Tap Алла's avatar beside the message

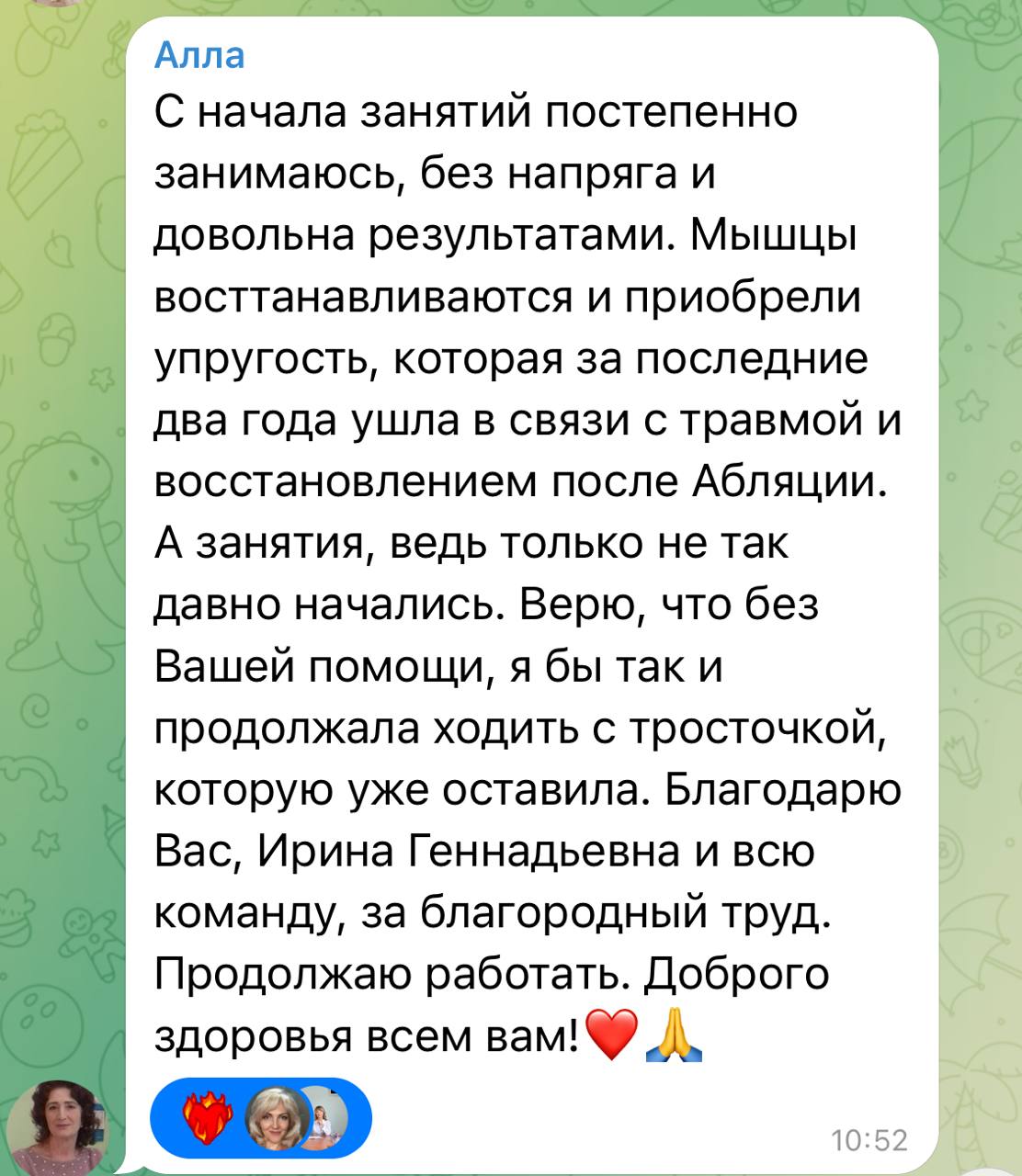pyautogui.click(x=57, y=1125)
